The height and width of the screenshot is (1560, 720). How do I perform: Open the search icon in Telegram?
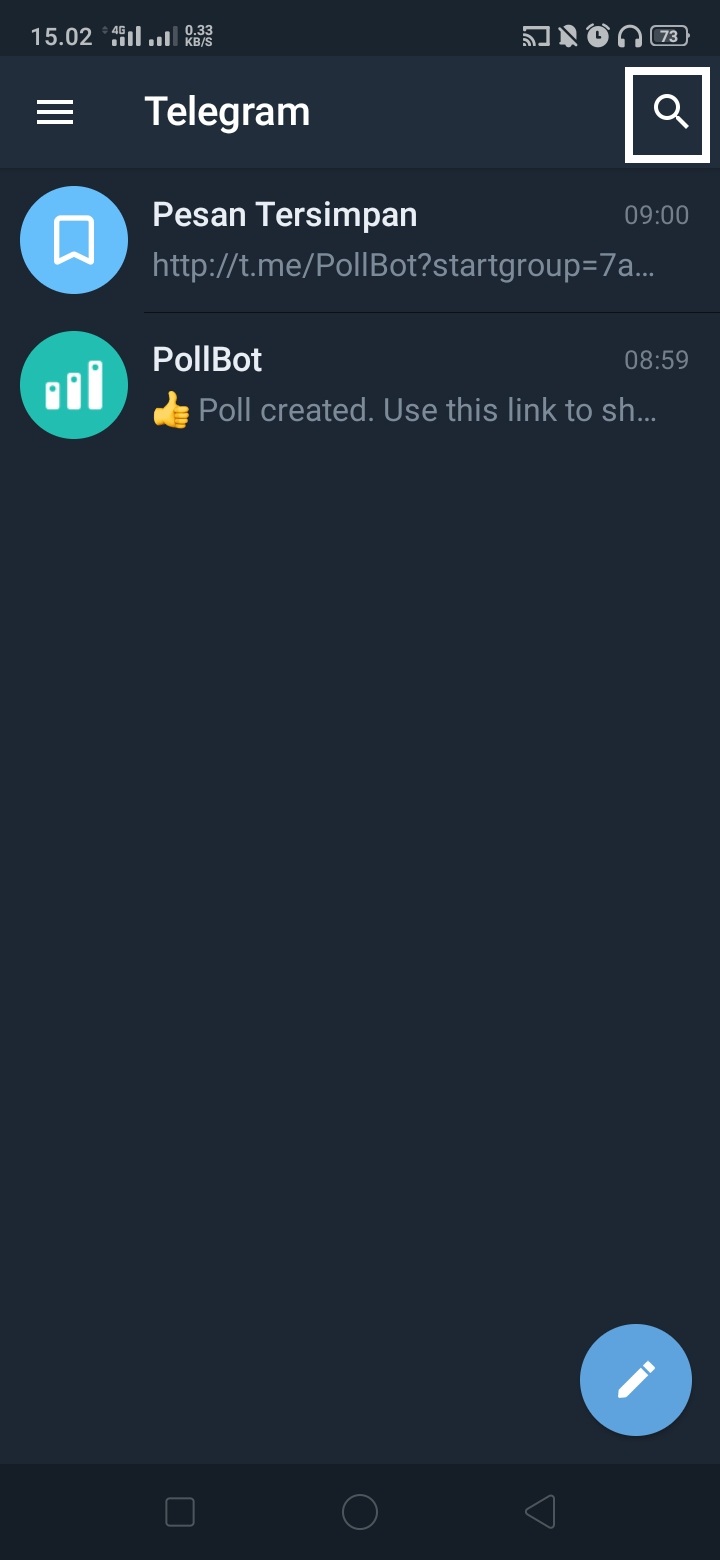pyautogui.click(x=670, y=112)
